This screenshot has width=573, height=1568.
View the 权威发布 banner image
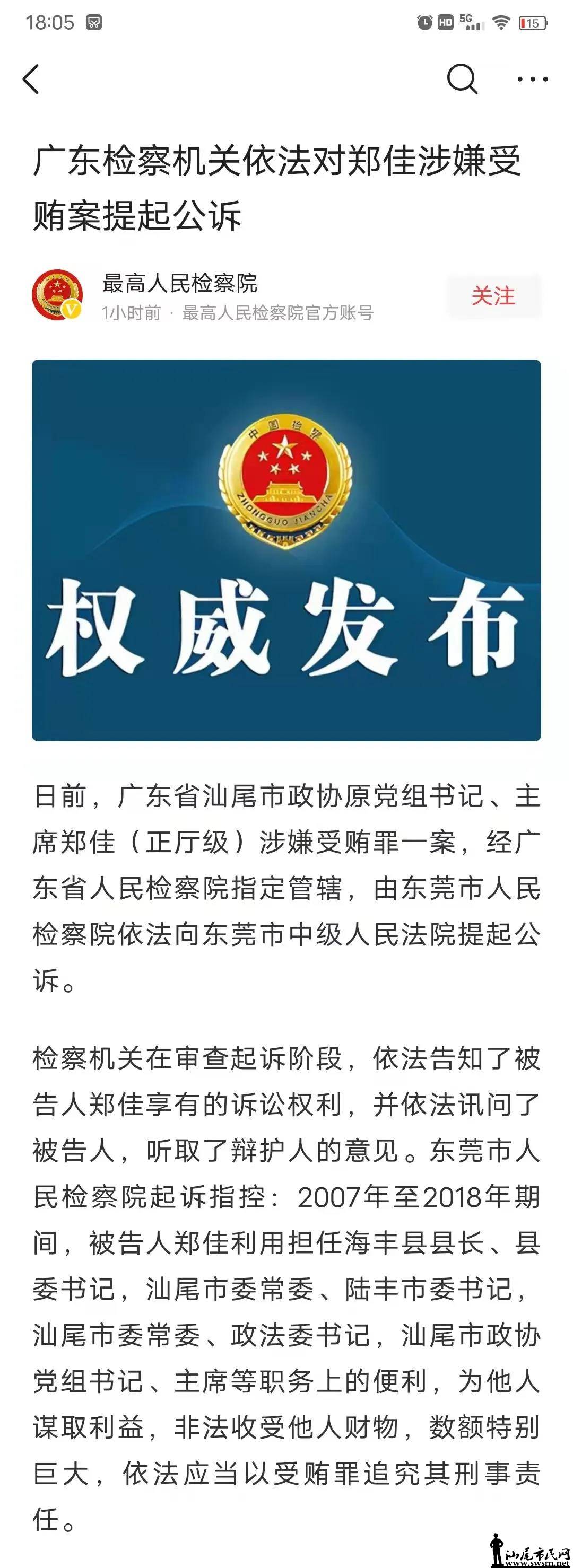[x=286, y=550]
